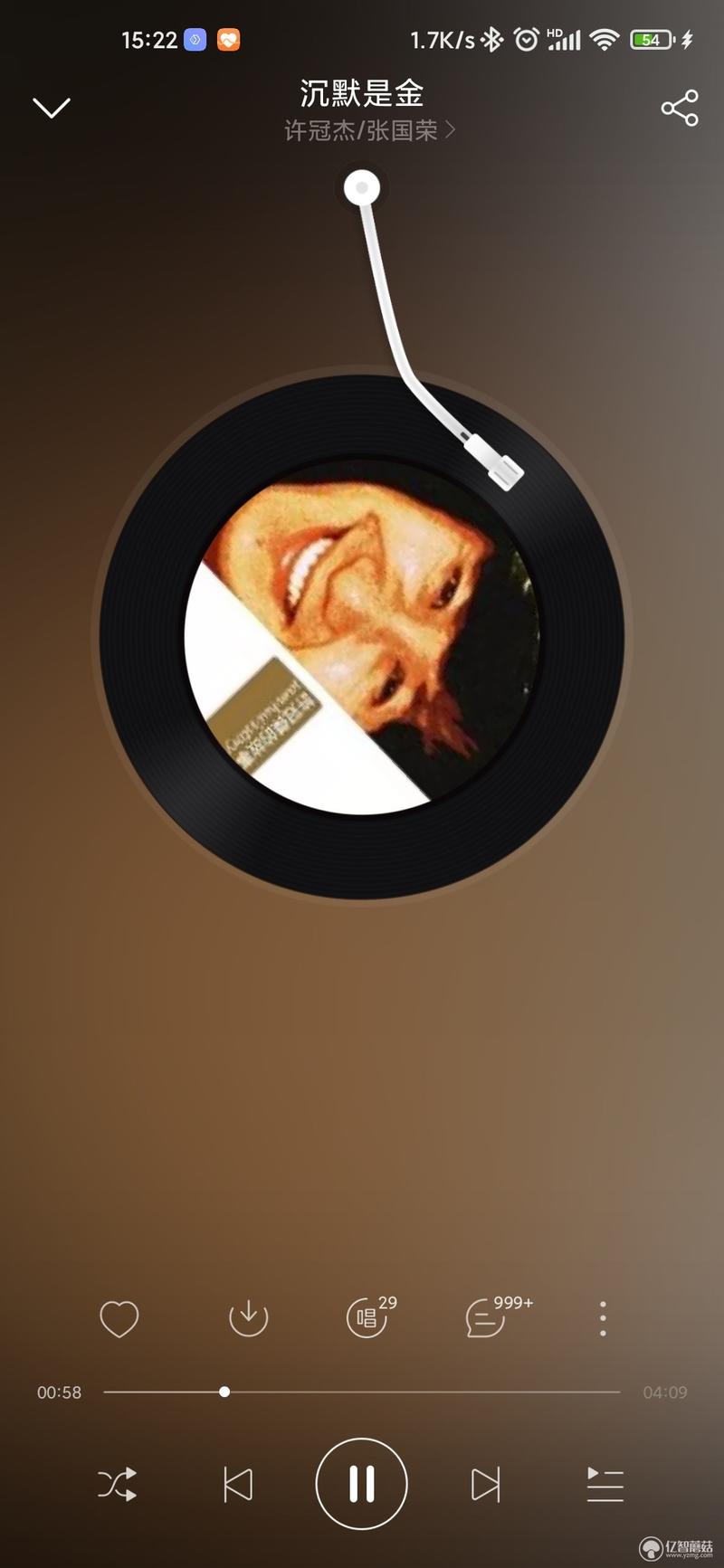The height and width of the screenshot is (1568, 724).
Task: Open the current playlist queue
Action: (605, 1484)
